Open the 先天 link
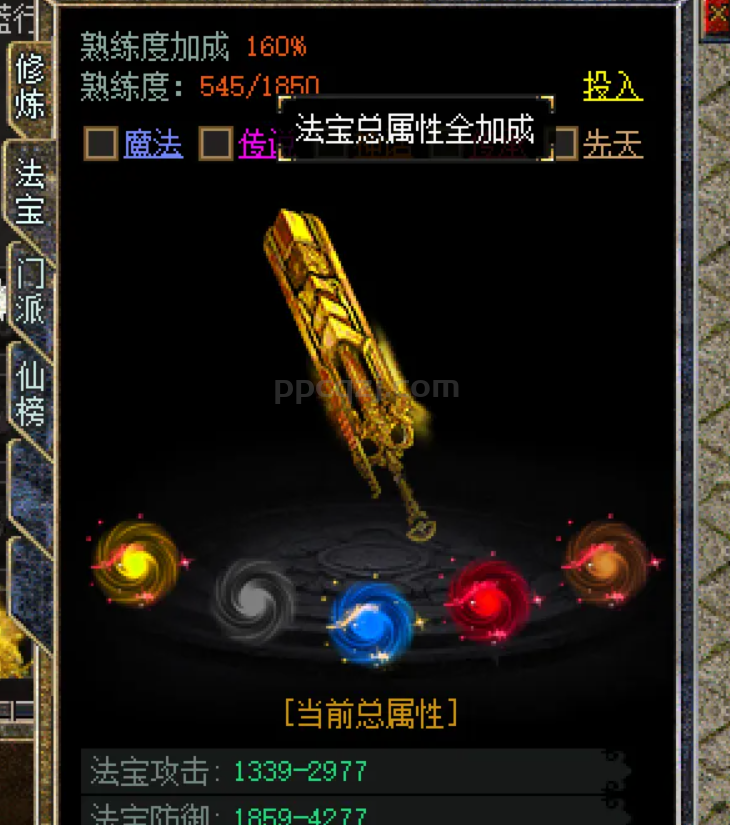 (612, 145)
